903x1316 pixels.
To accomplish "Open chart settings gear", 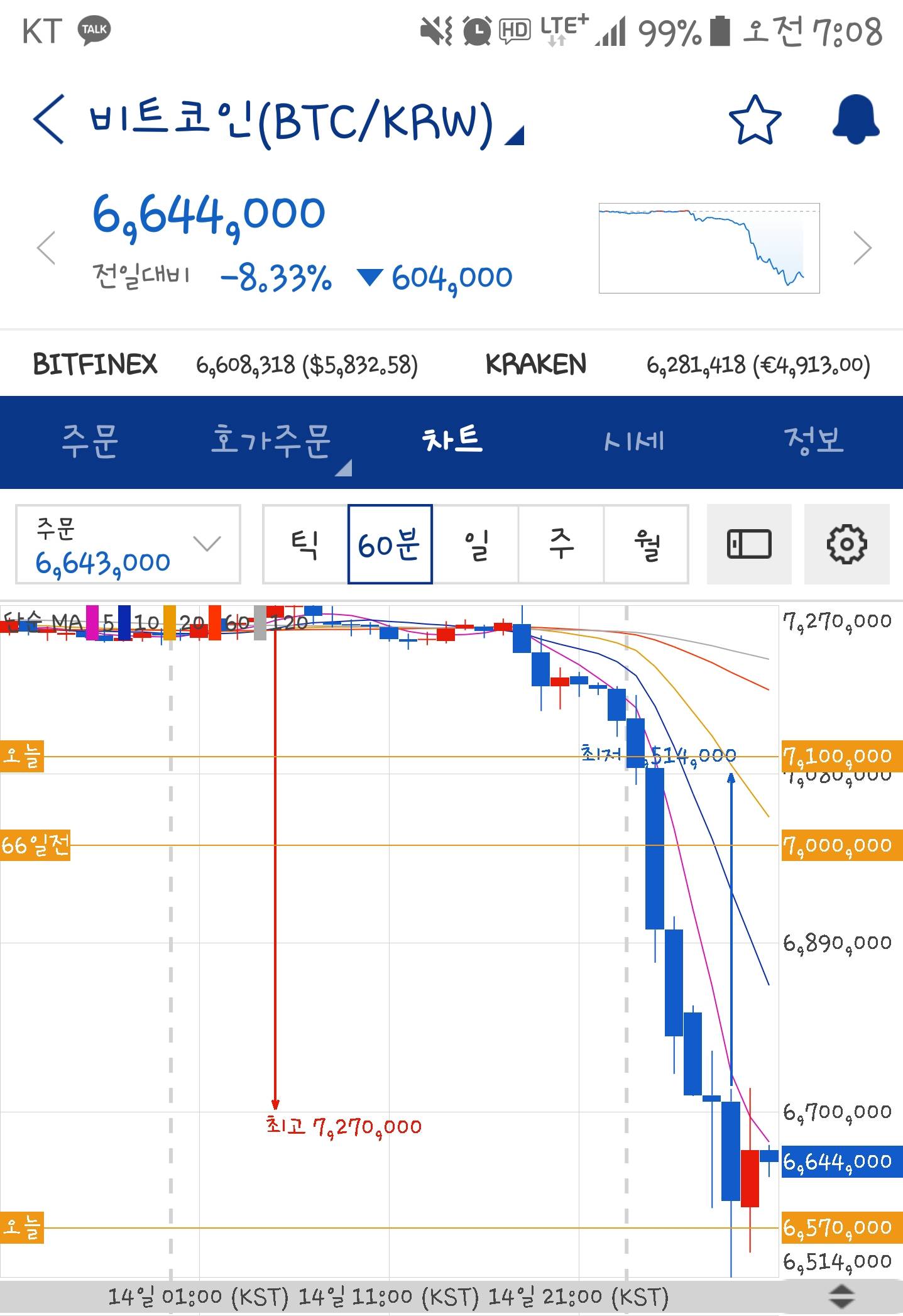I will pos(846,544).
